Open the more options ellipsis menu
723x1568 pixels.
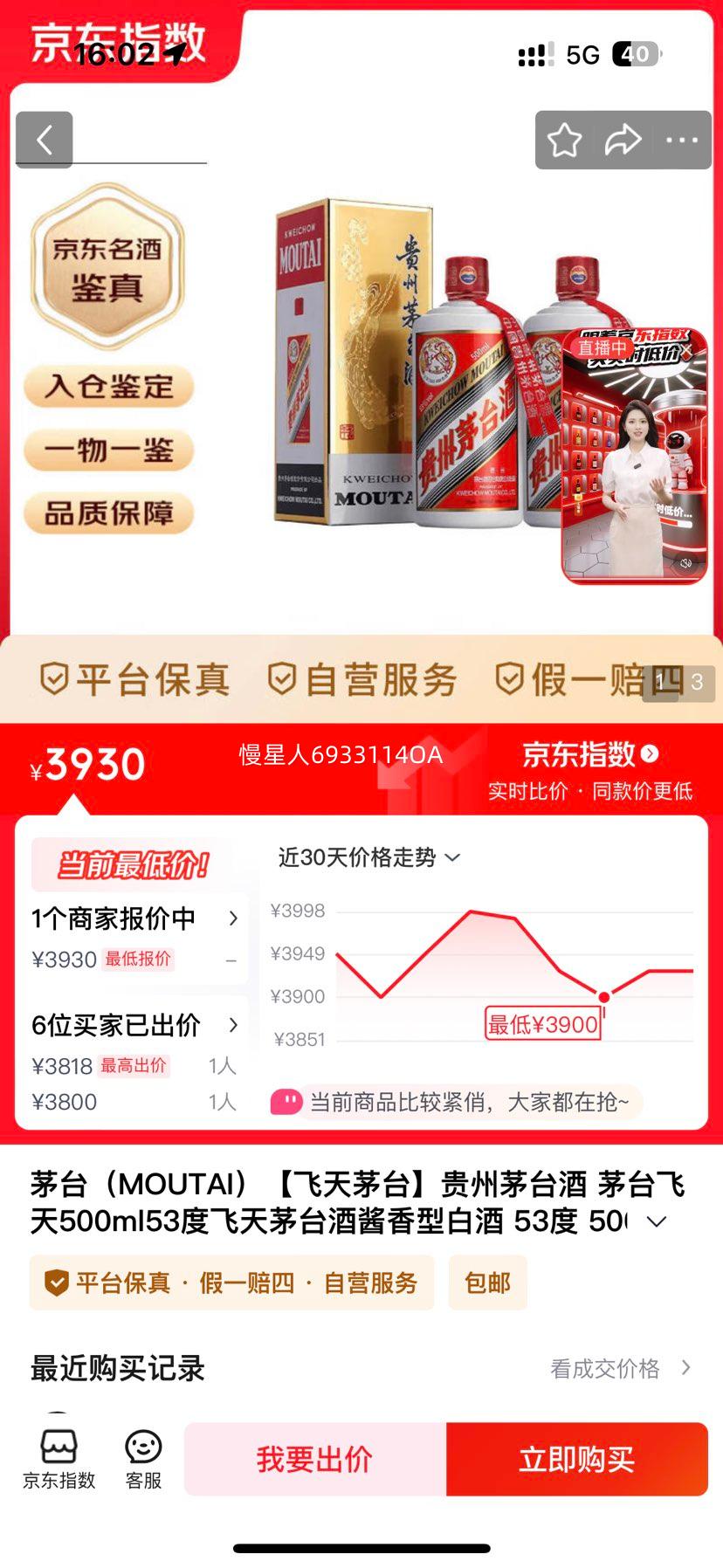(681, 139)
